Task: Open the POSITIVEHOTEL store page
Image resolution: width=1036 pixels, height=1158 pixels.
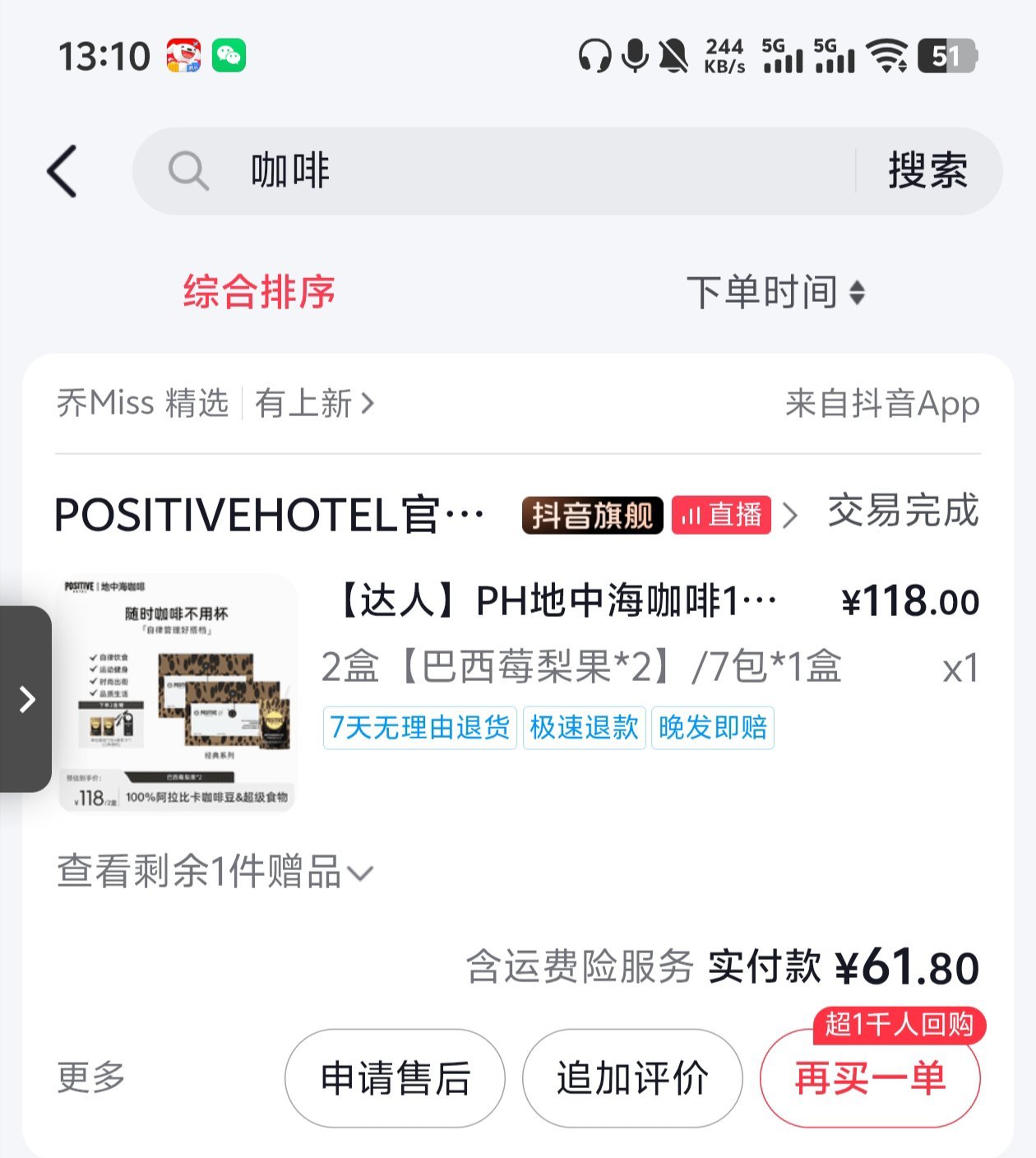Action: (x=270, y=515)
